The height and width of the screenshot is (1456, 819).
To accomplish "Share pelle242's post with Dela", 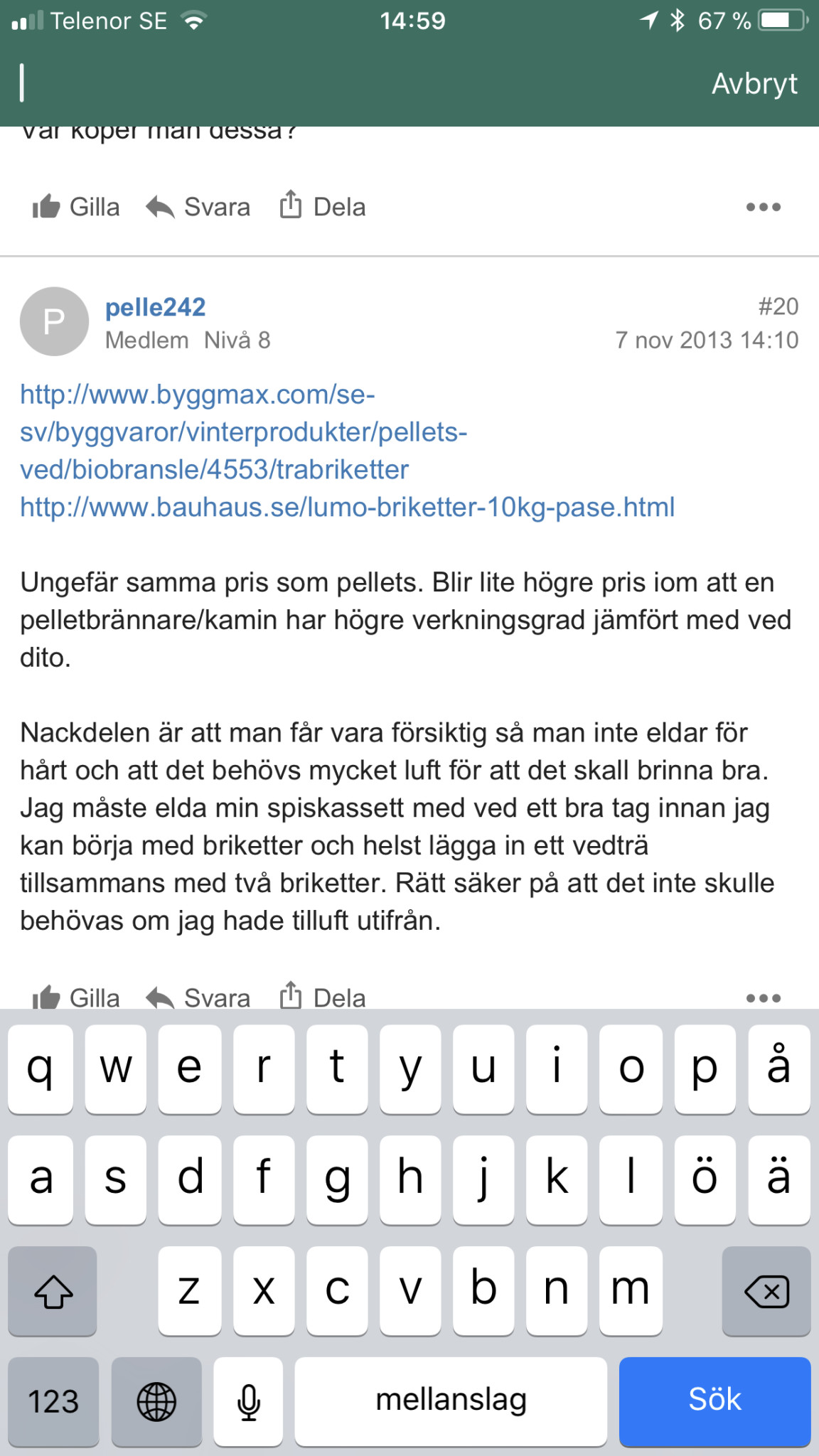I will click(323, 997).
